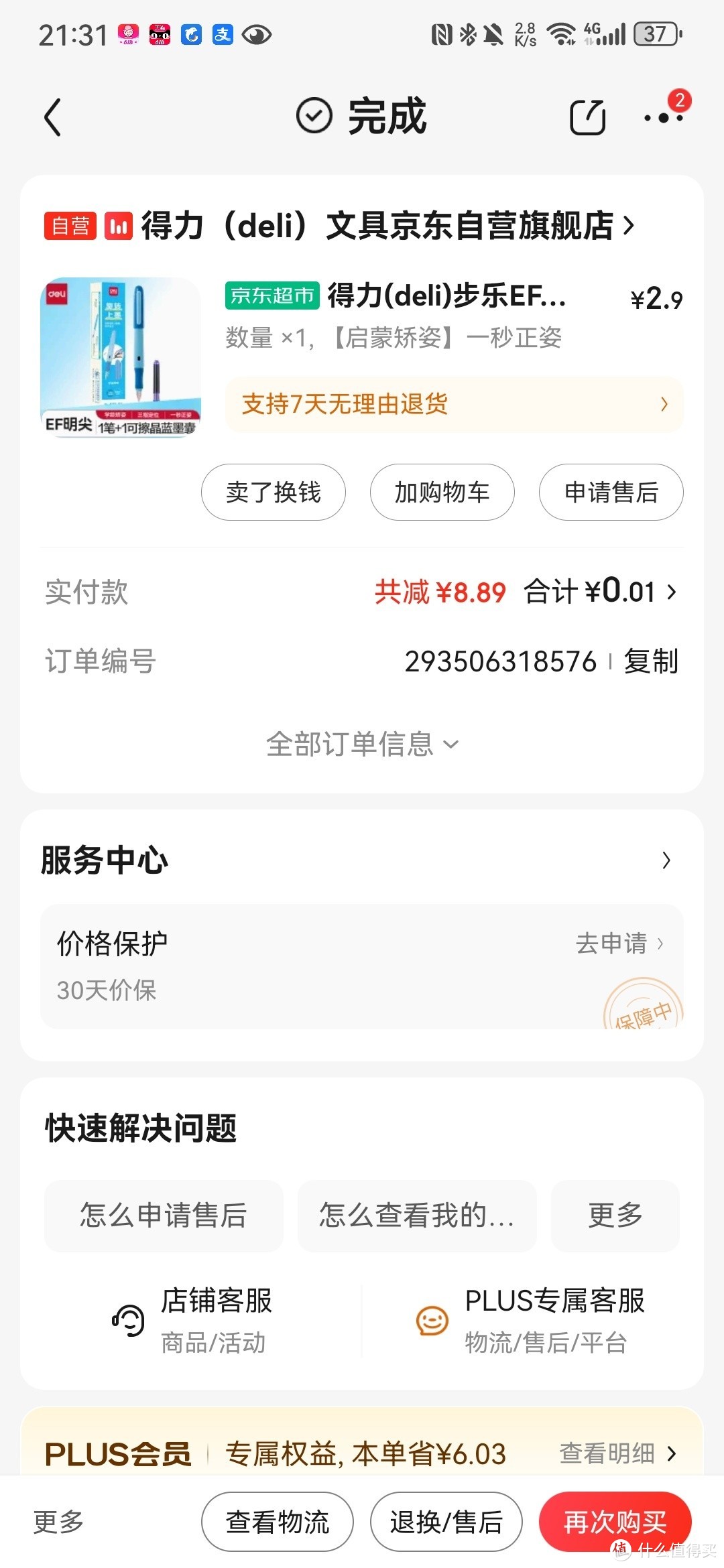View the 得力步乐EF pen product image
The image size is (724, 1568).
click(x=121, y=357)
